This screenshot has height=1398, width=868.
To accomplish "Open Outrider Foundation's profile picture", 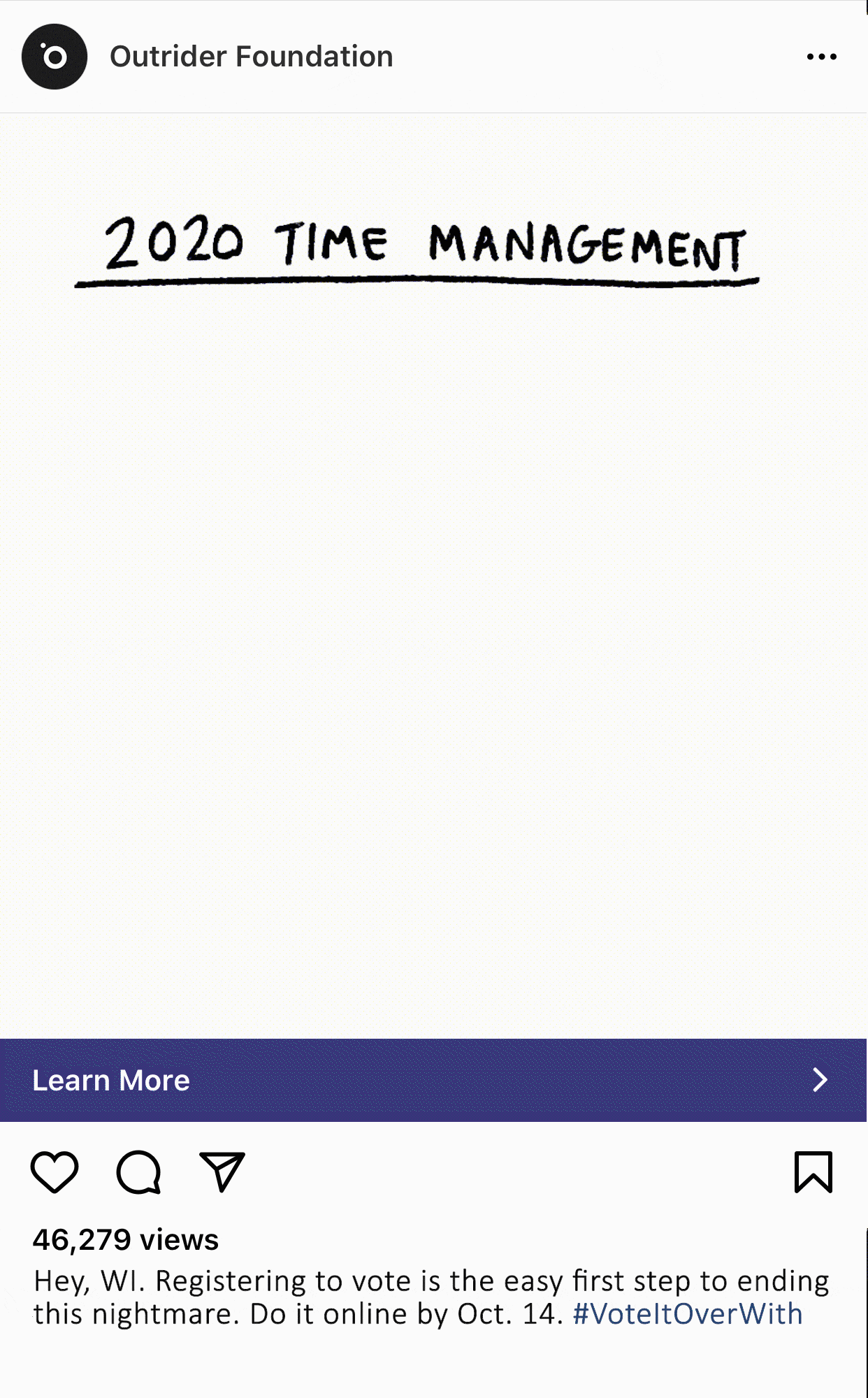I will tap(55, 57).
